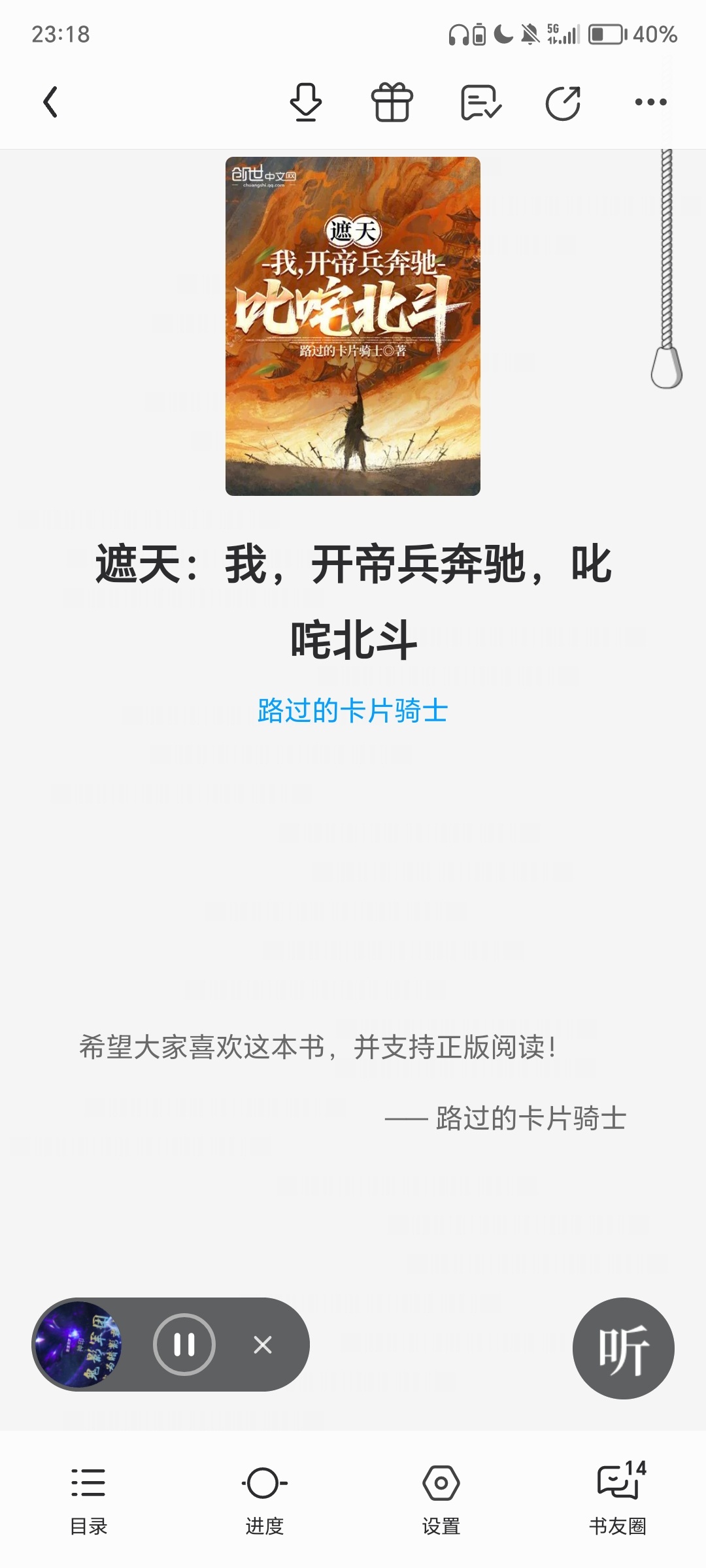Screen dimensions: 706x1568
Task: Pause the audio in mini player
Action: point(184,1345)
